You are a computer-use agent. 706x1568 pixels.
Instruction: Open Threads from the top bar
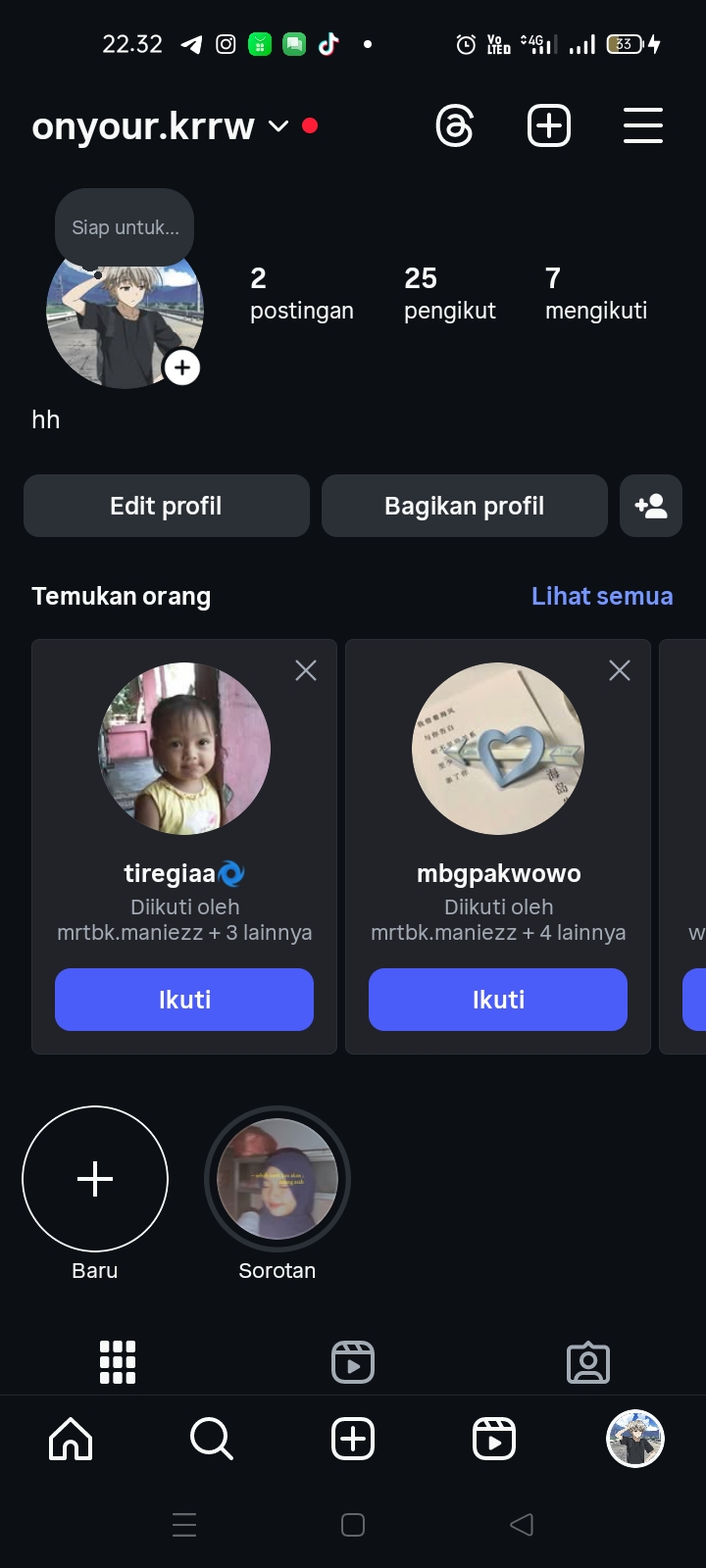pos(455,126)
